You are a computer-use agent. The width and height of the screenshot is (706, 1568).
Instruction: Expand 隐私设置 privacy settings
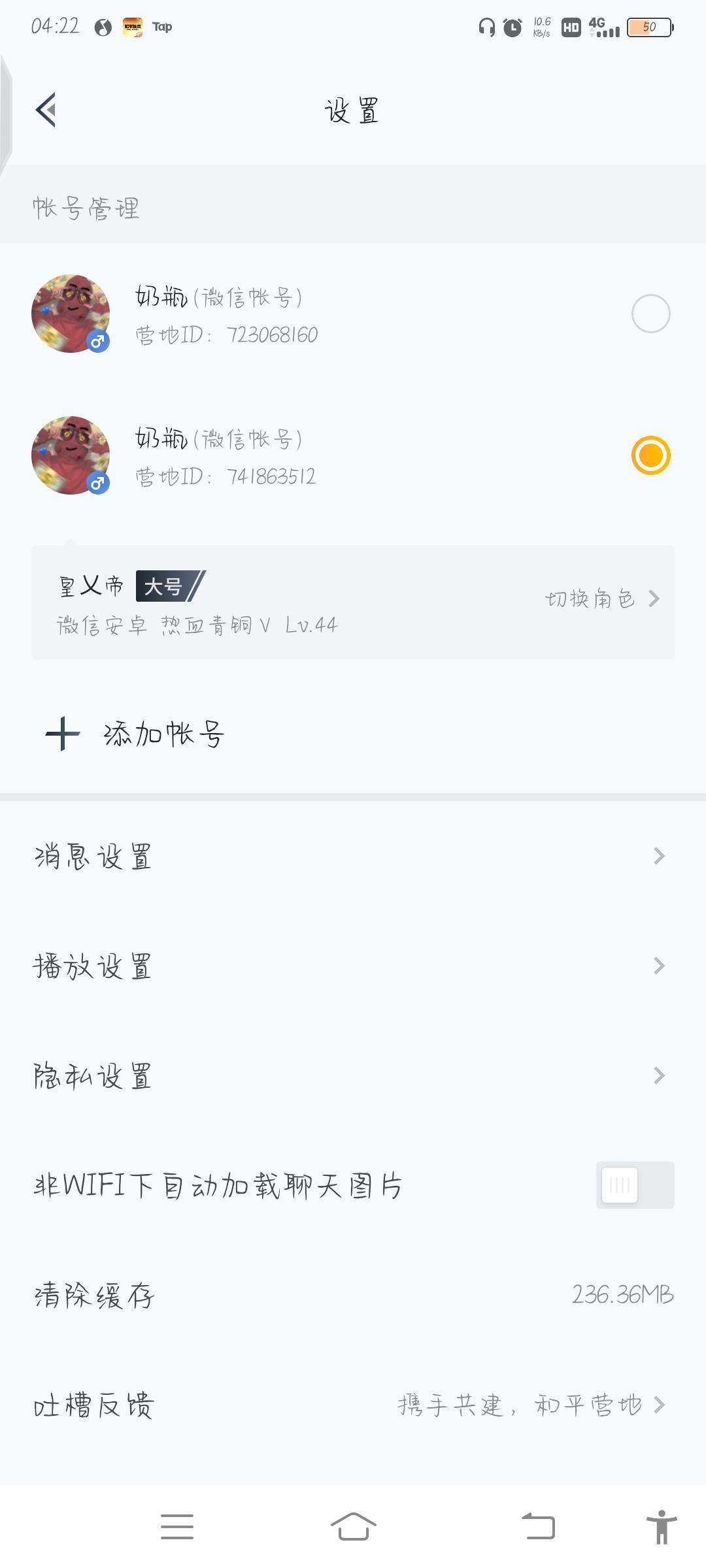tap(353, 1075)
